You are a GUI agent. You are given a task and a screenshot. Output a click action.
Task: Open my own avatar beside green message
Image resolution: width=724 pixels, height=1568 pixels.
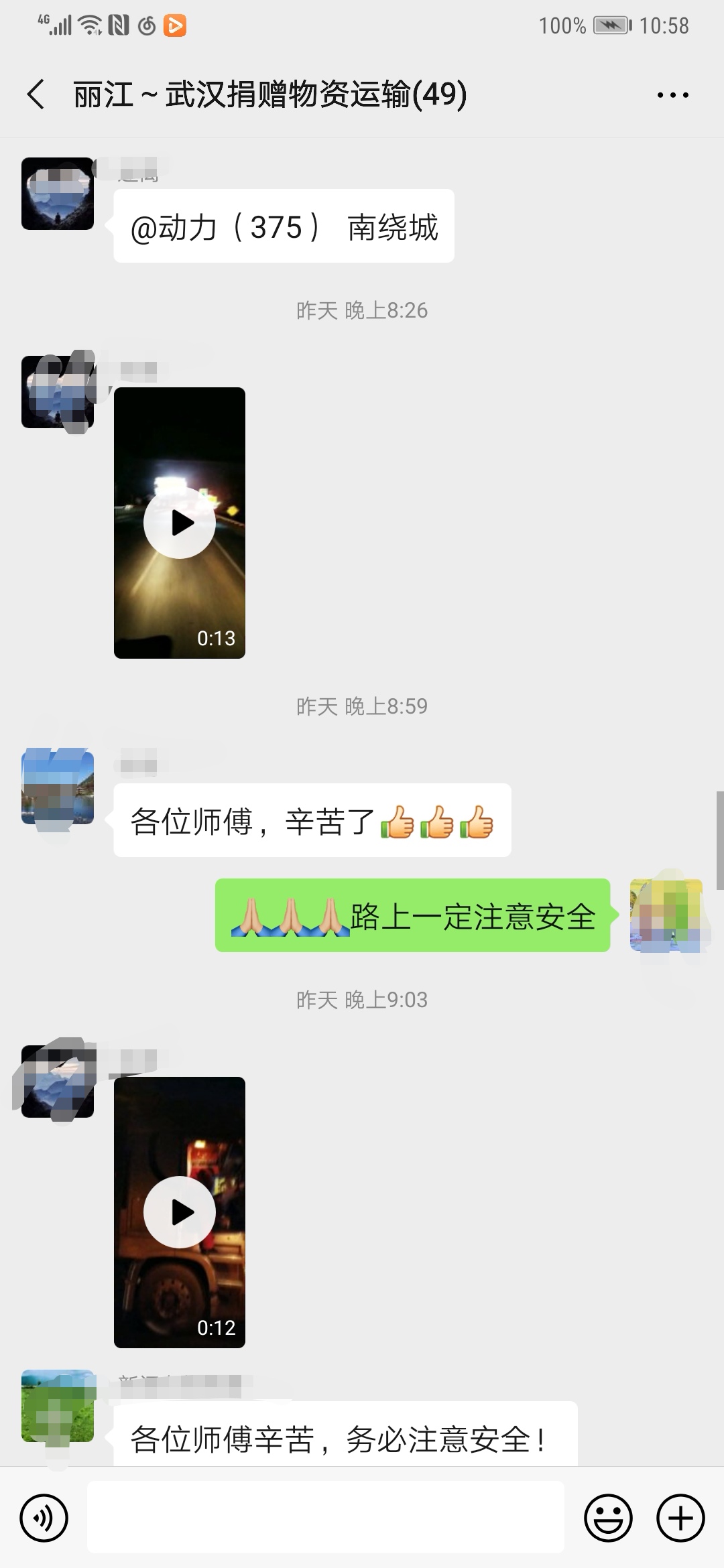666,915
